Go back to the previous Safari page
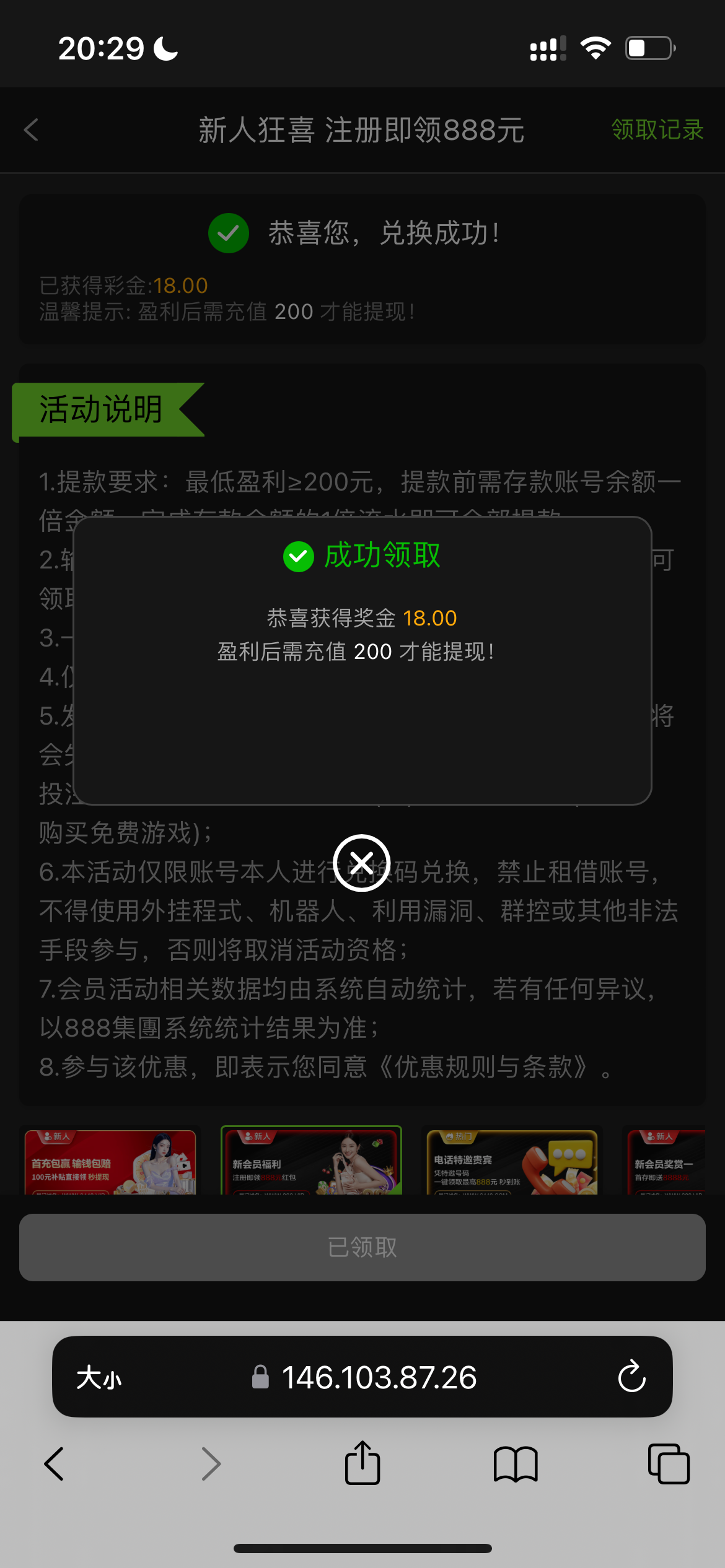725x1568 pixels. (55, 1464)
